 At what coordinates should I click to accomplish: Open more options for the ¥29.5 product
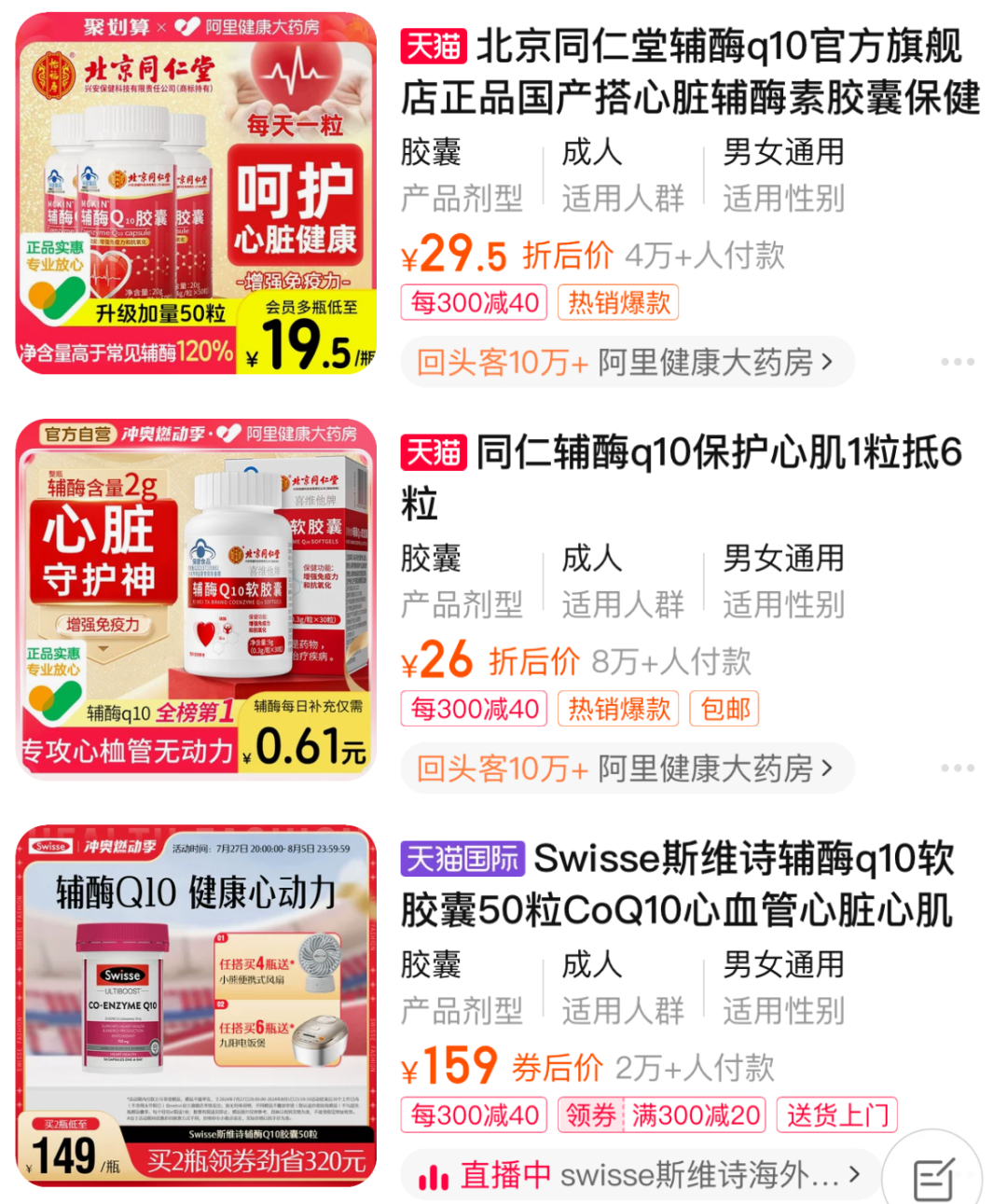tap(957, 362)
